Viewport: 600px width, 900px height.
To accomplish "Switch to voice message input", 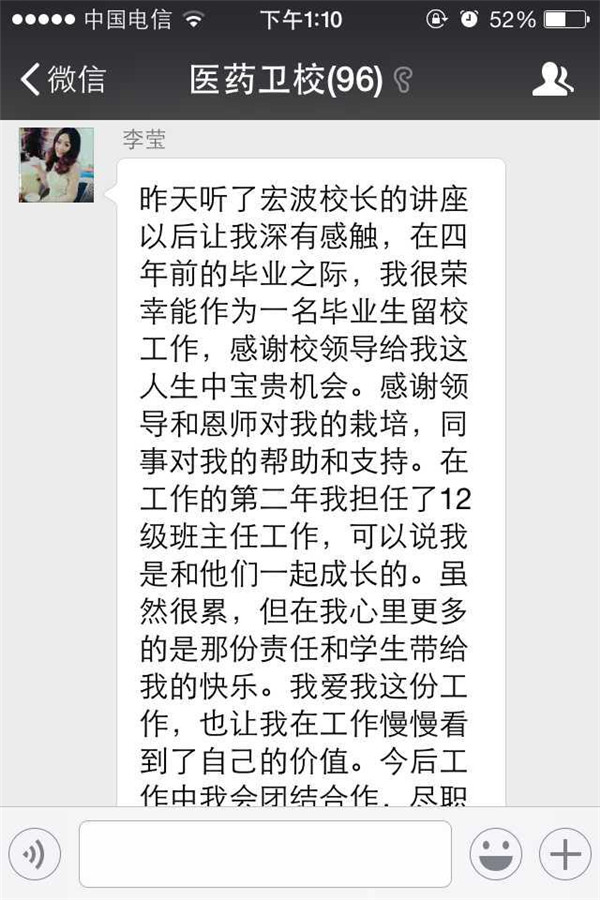I will click(x=35, y=854).
